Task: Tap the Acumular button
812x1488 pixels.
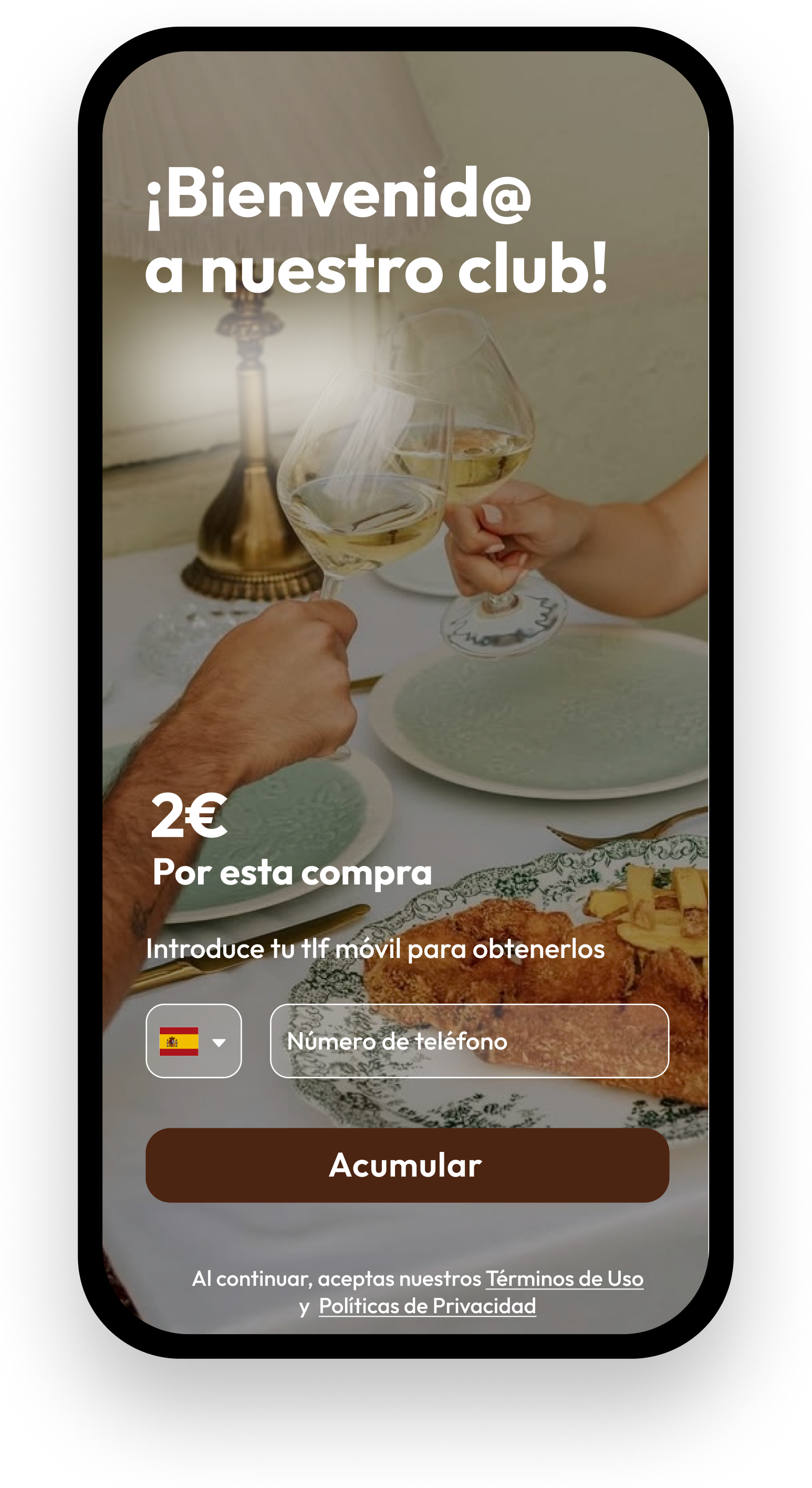Action: click(x=407, y=1165)
